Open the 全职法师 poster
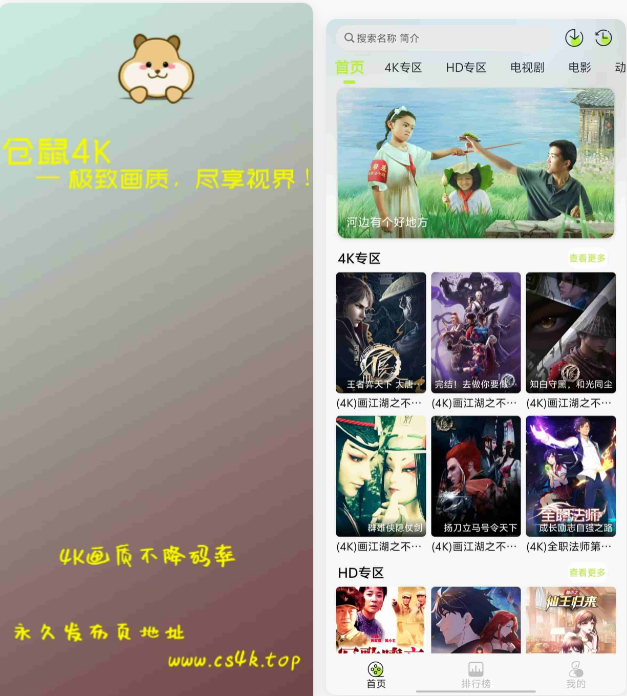Viewport: 627px width, 696px height. [x=570, y=476]
